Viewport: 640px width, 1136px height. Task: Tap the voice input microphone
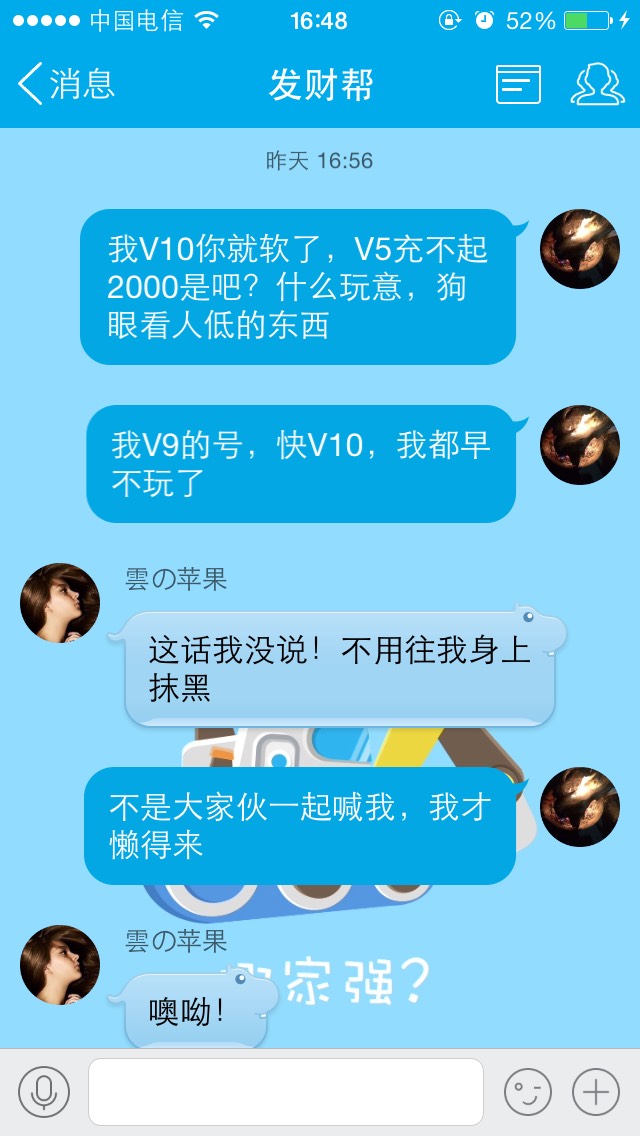[x=44, y=1092]
